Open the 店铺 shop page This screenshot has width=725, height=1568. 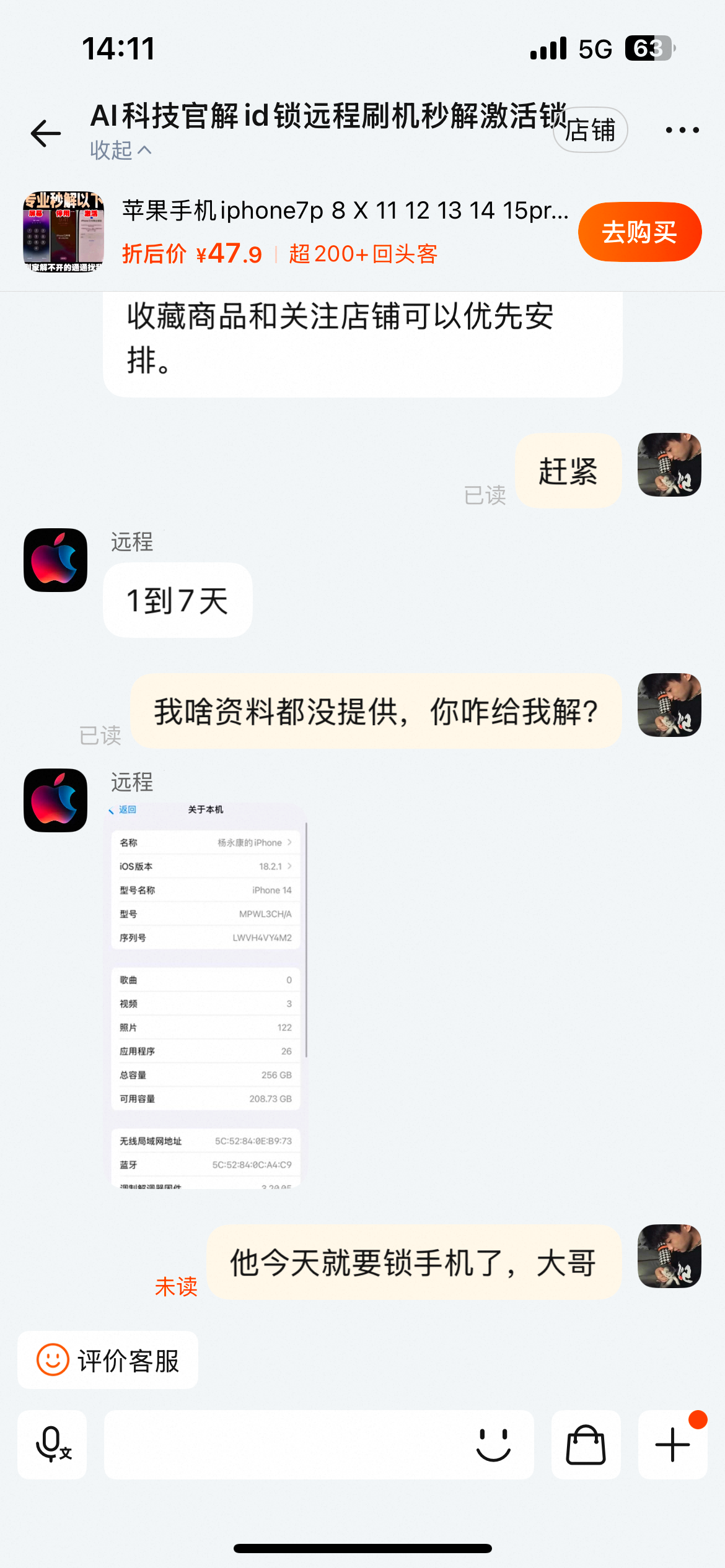click(x=590, y=130)
